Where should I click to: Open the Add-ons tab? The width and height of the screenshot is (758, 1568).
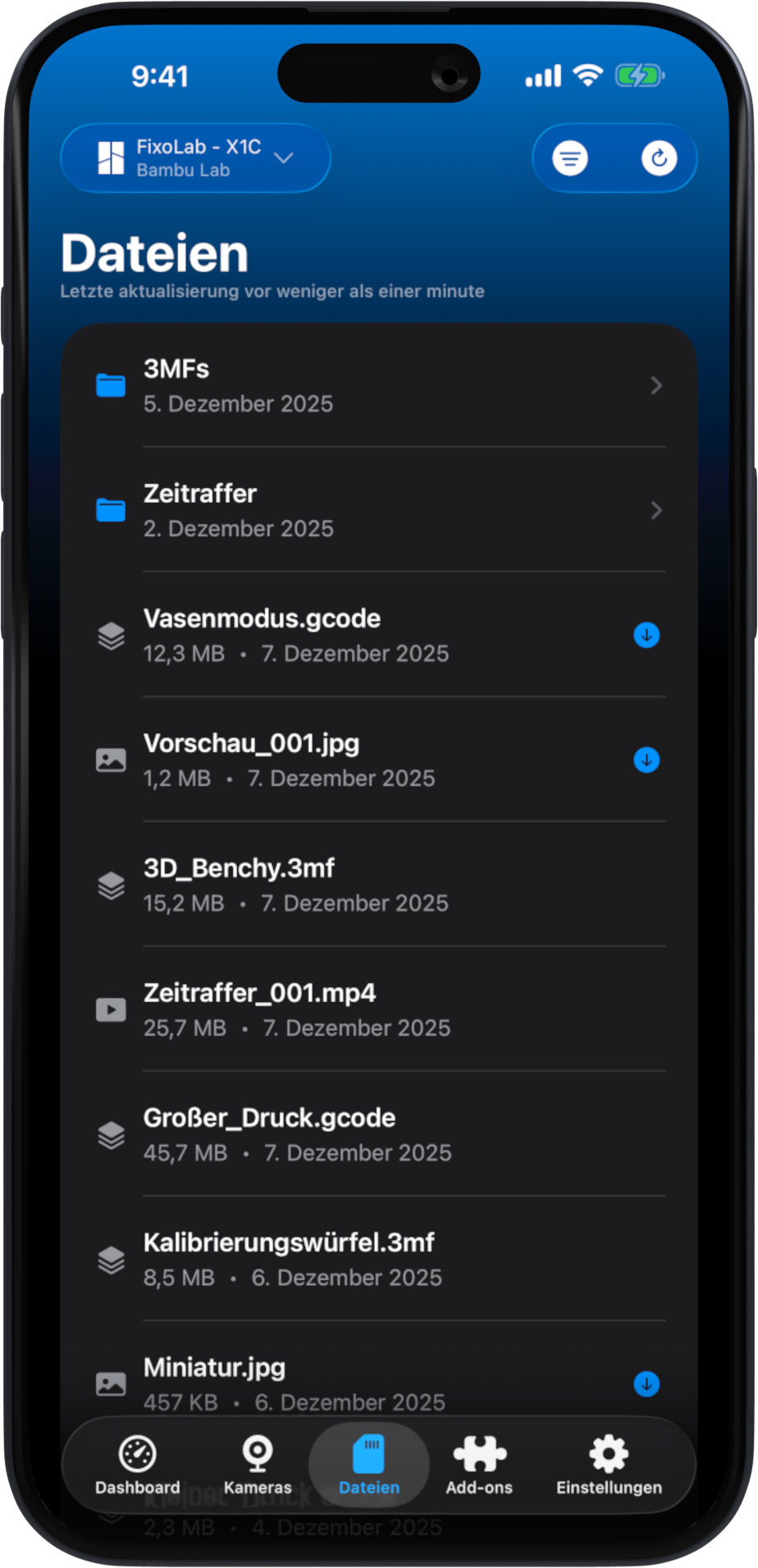(x=479, y=1466)
